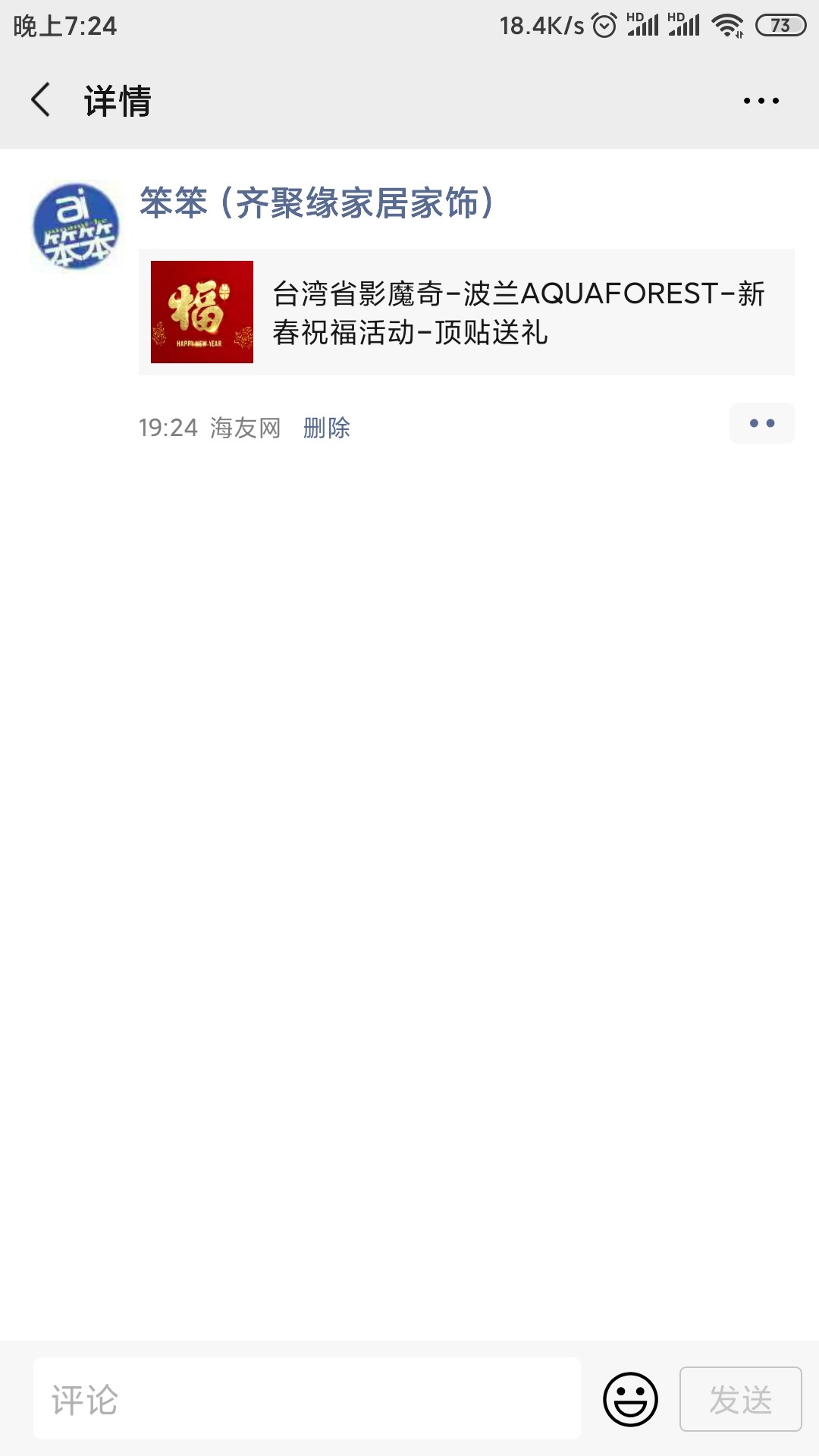Image resolution: width=819 pixels, height=1456 pixels.
Task: Tap the 发送 send button
Action: tap(740, 1399)
